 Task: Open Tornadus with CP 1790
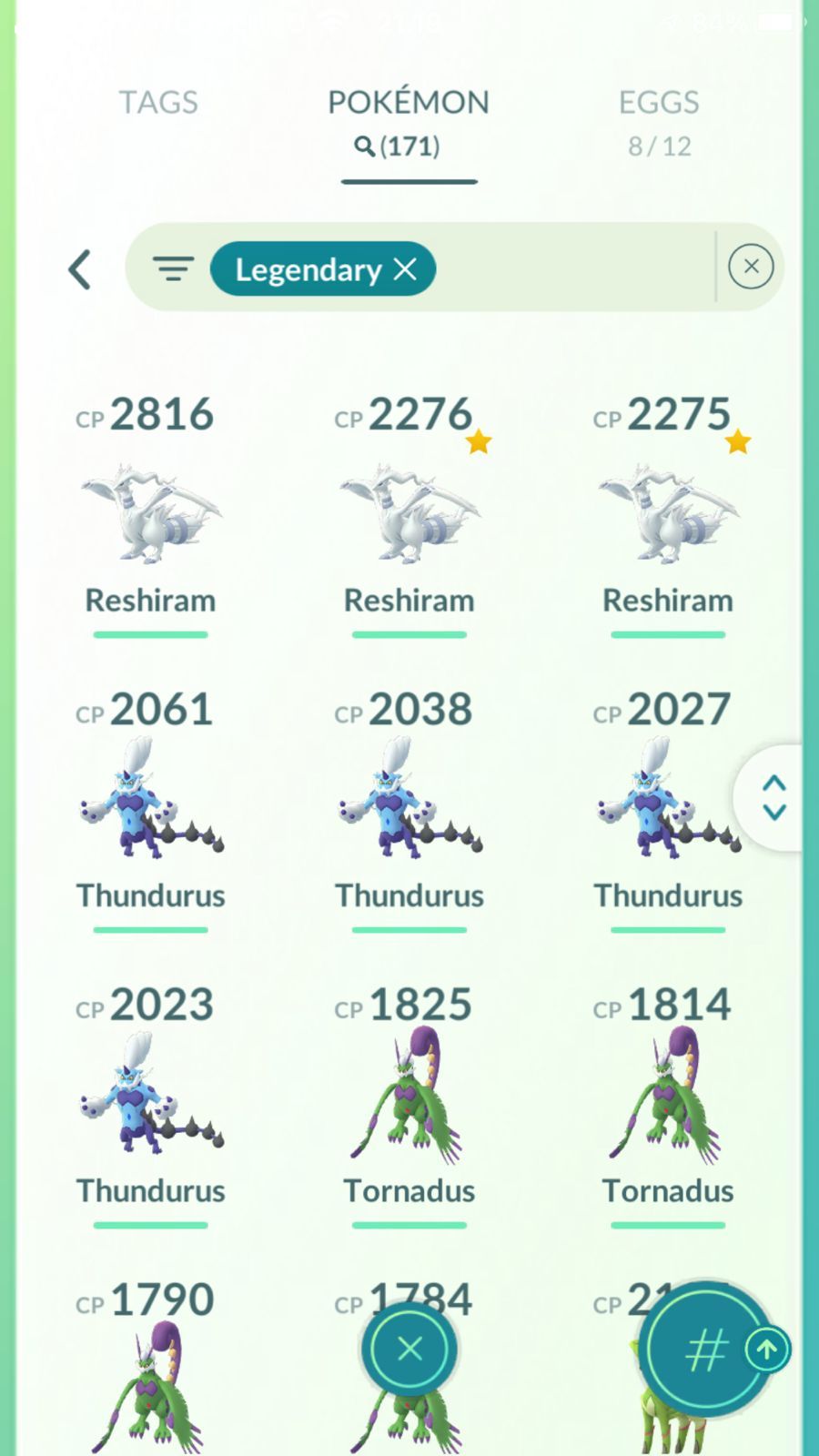(150, 1365)
